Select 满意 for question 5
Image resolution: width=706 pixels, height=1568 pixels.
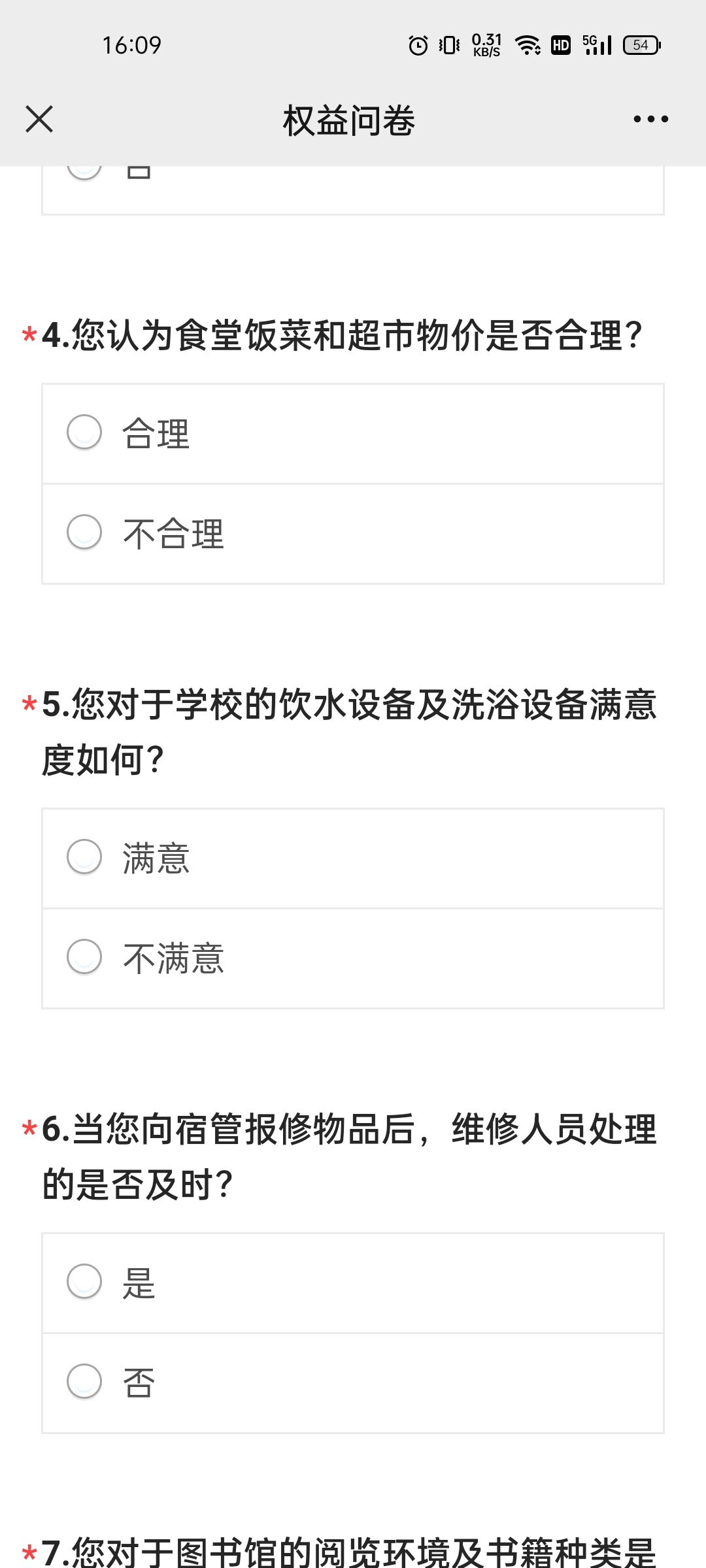353,858
